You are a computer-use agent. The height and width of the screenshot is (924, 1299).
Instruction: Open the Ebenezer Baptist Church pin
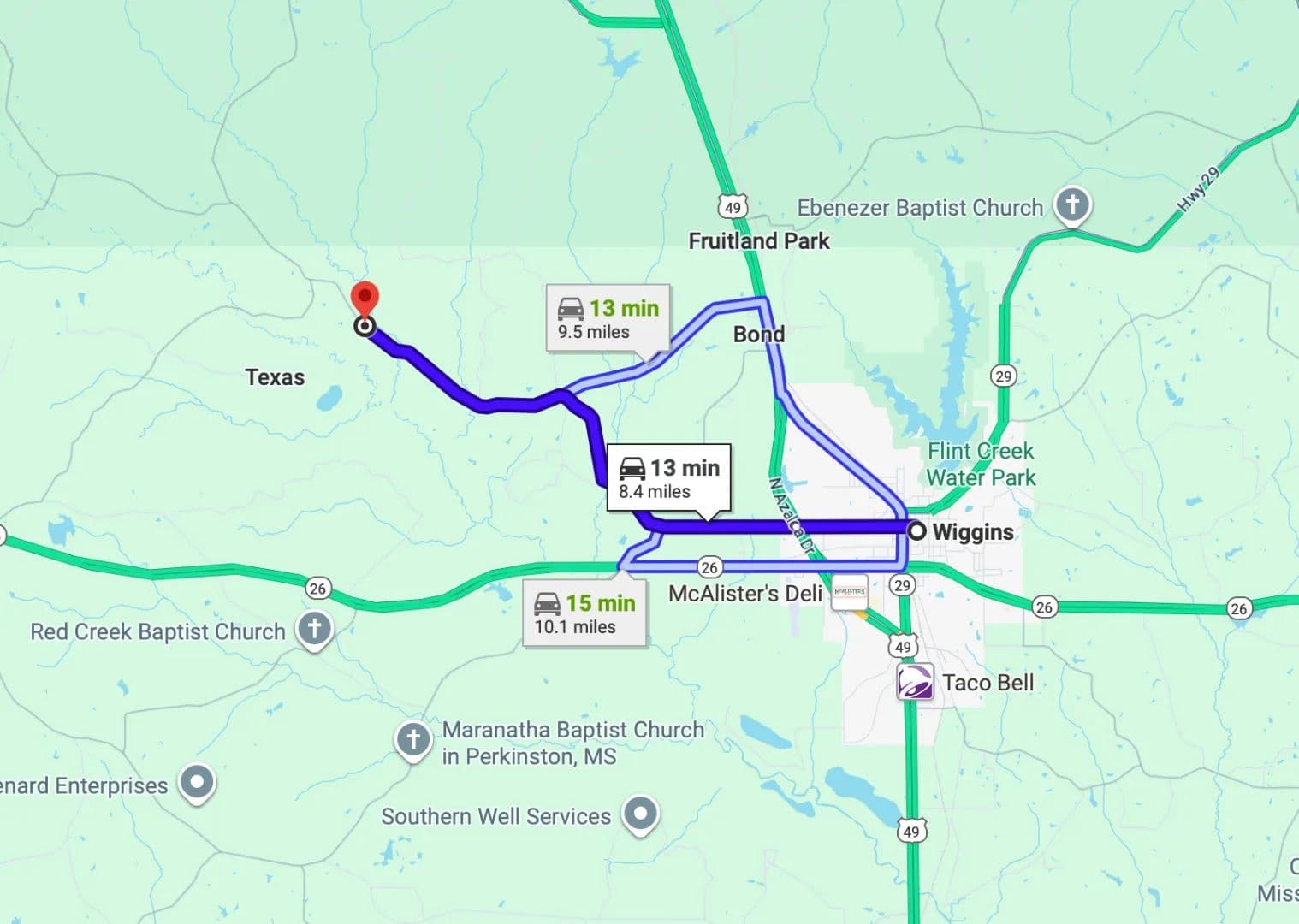1072,205
